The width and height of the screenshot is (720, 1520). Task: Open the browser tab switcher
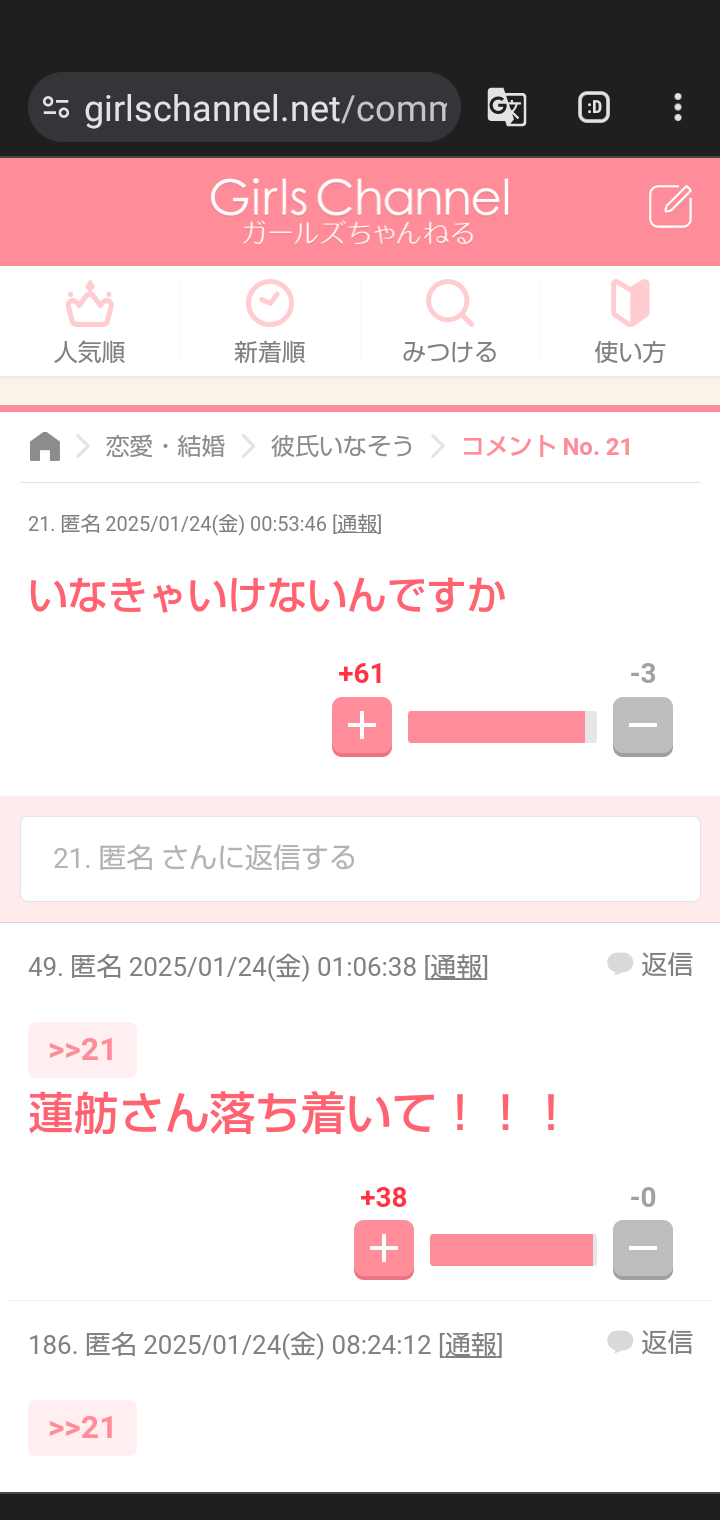point(593,107)
